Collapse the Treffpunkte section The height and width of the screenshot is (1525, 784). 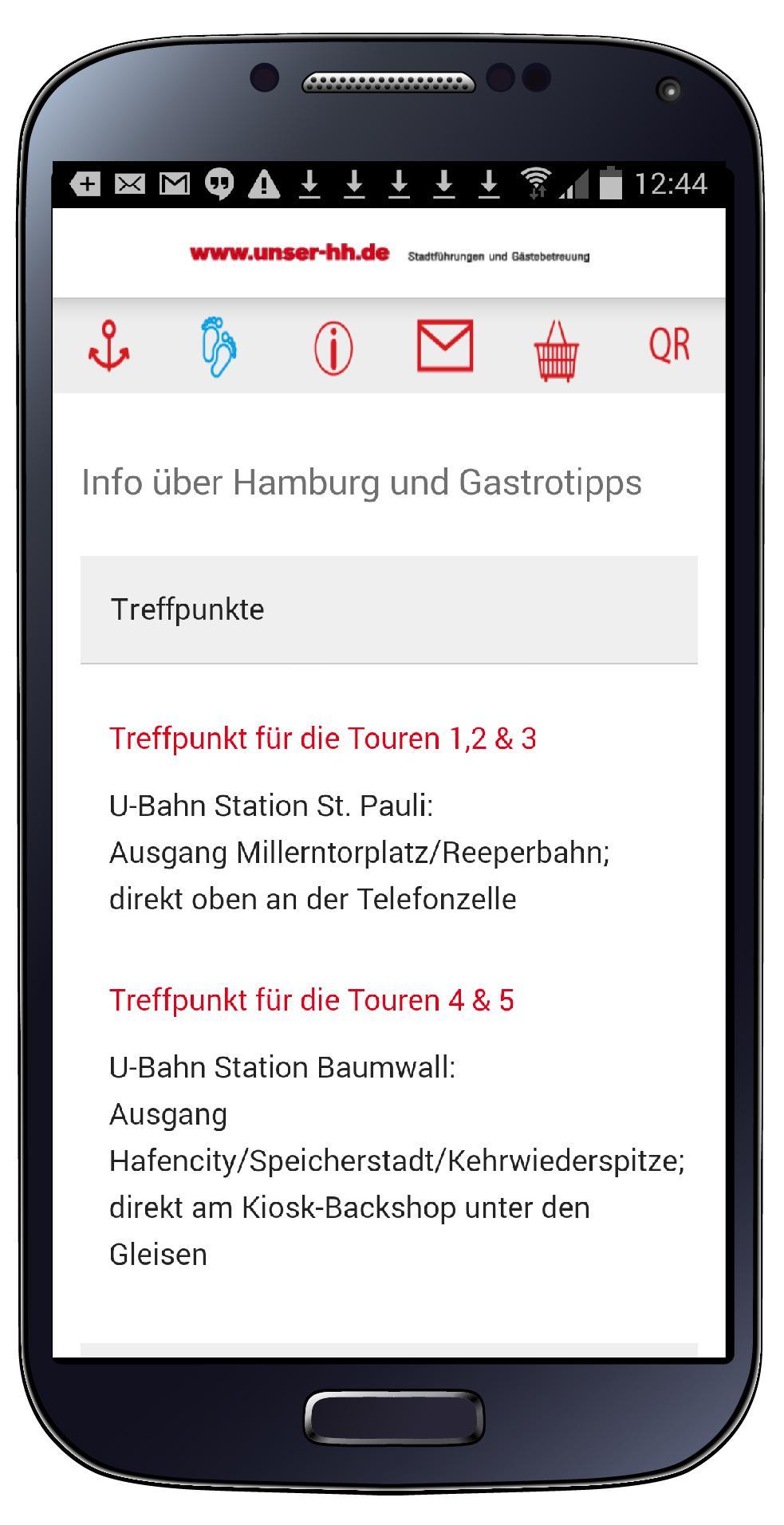tap(391, 610)
